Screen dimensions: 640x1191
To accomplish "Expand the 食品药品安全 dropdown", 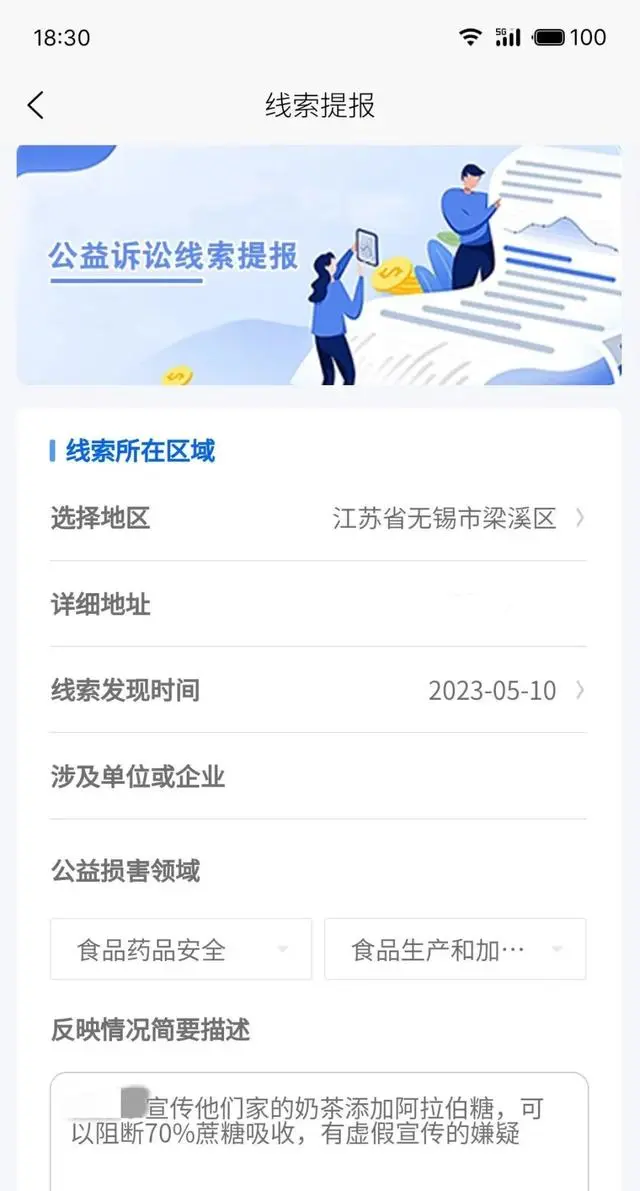I will point(181,949).
